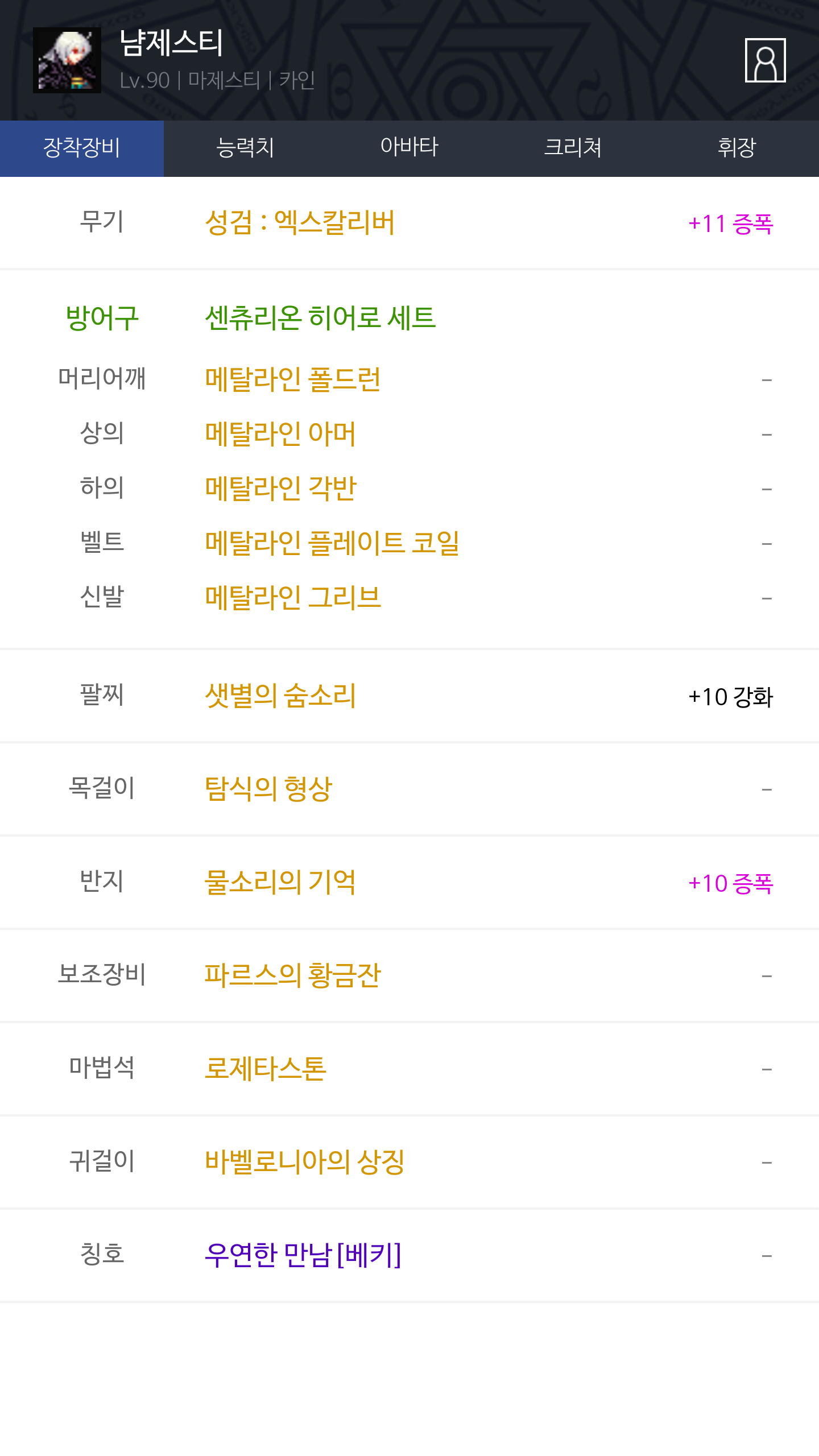This screenshot has height=1456, width=819.
Task: Open the 크리쳐 tab
Action: (x=573, y=148)
